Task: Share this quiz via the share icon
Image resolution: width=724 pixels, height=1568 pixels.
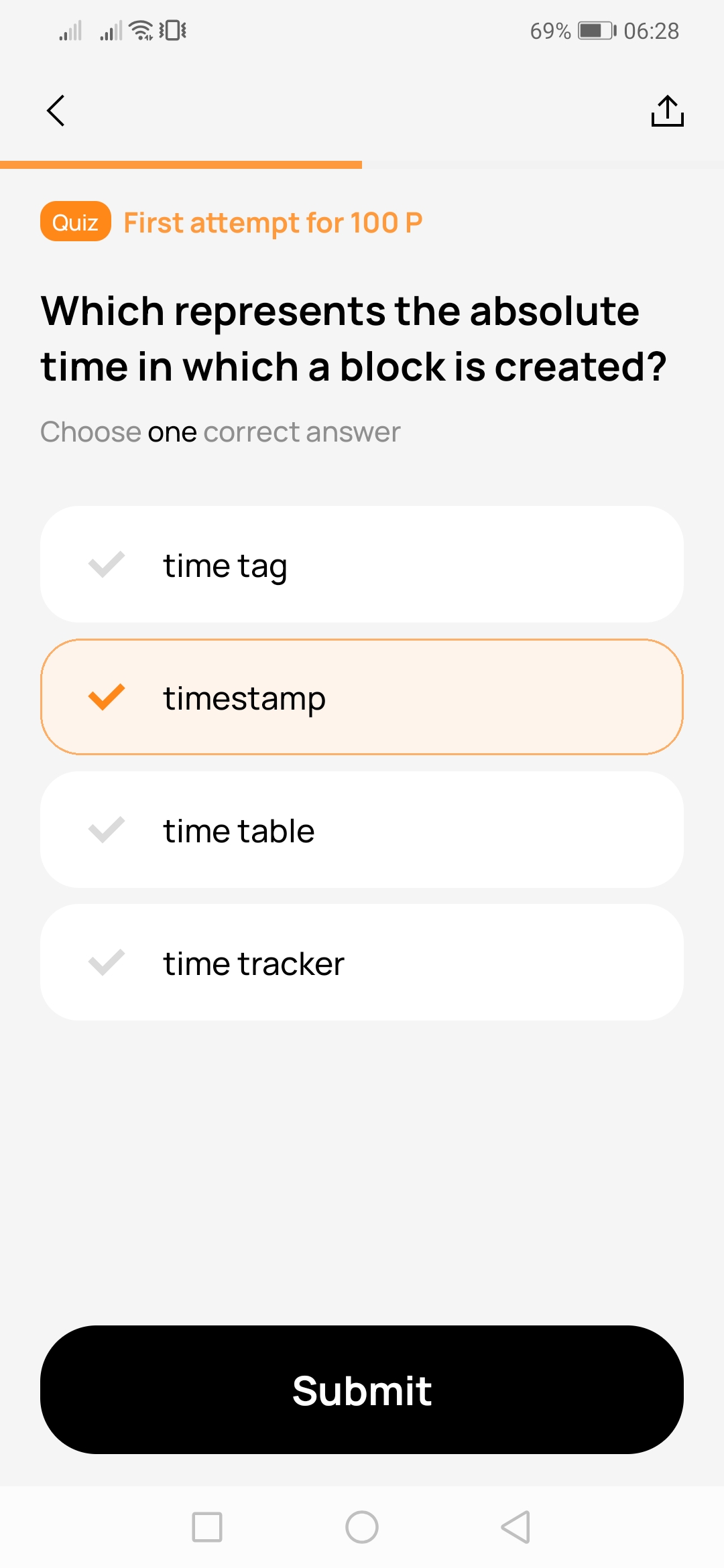Action: (x=667, y=111)
